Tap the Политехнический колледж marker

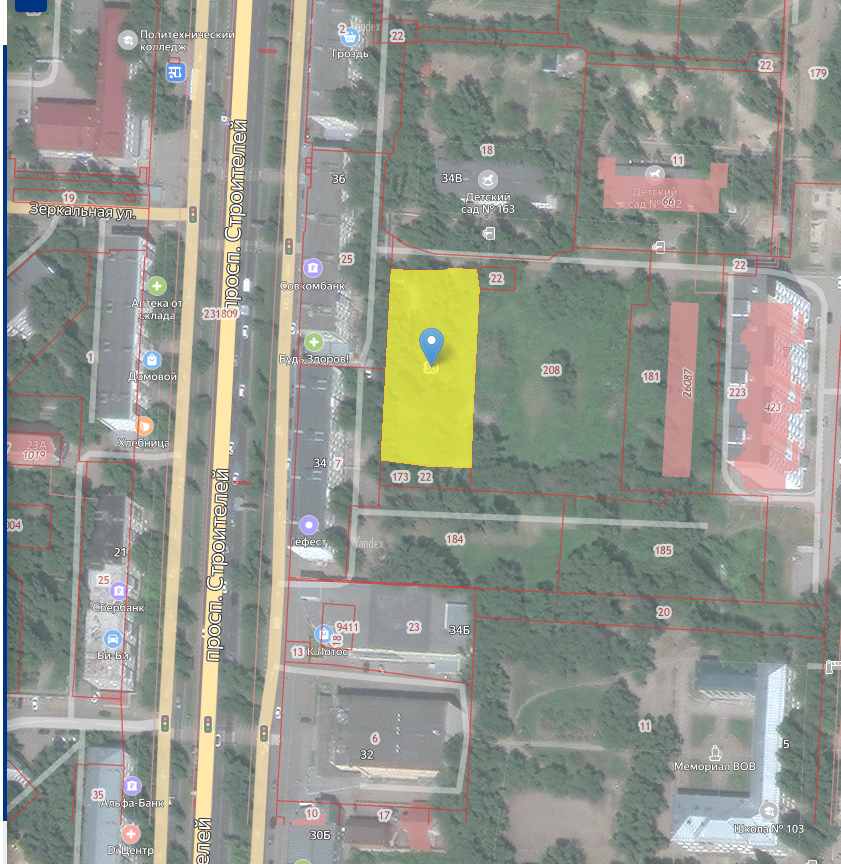(127, 40)
